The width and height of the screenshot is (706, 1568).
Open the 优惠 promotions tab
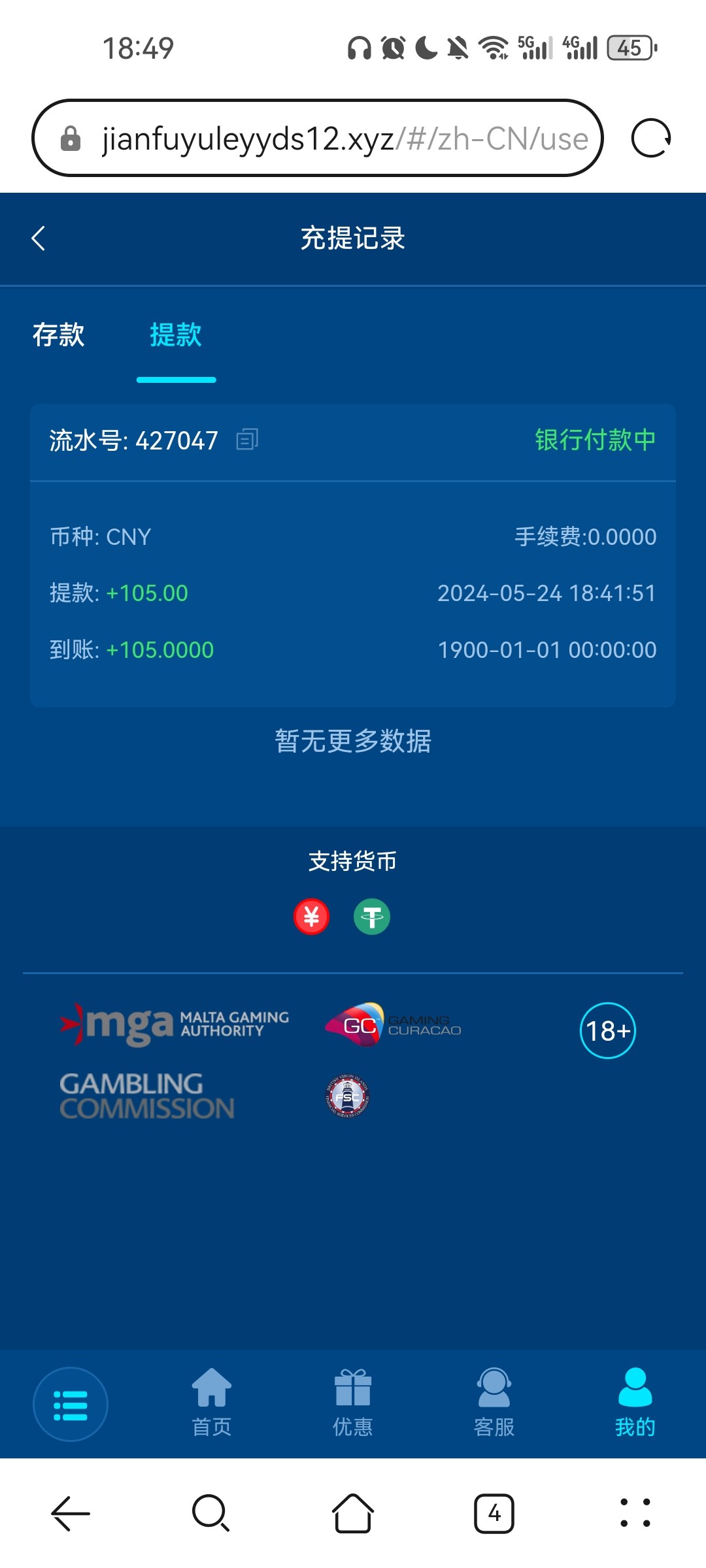pyautogui.click(x=352, y=1403)
